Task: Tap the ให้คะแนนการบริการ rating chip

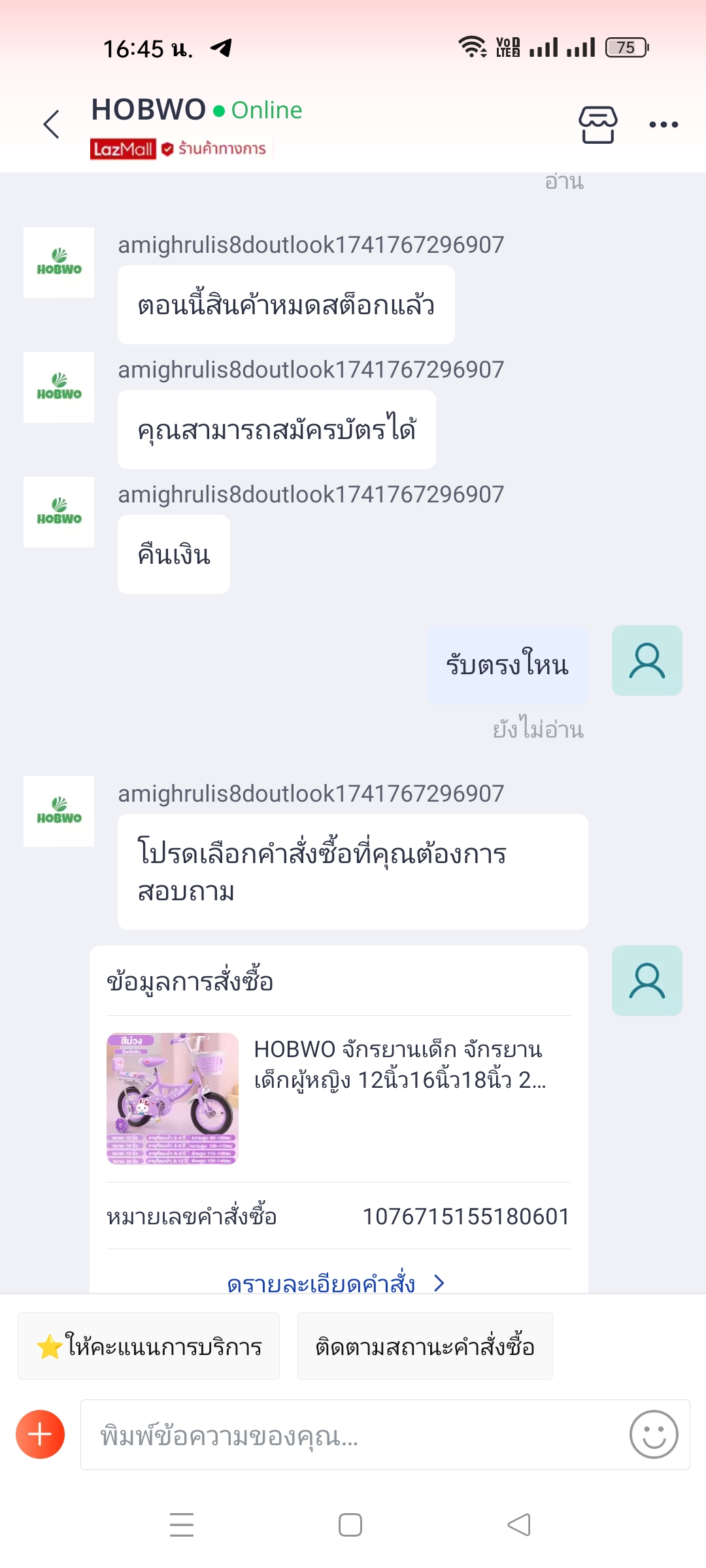Action: [149, 1347]
